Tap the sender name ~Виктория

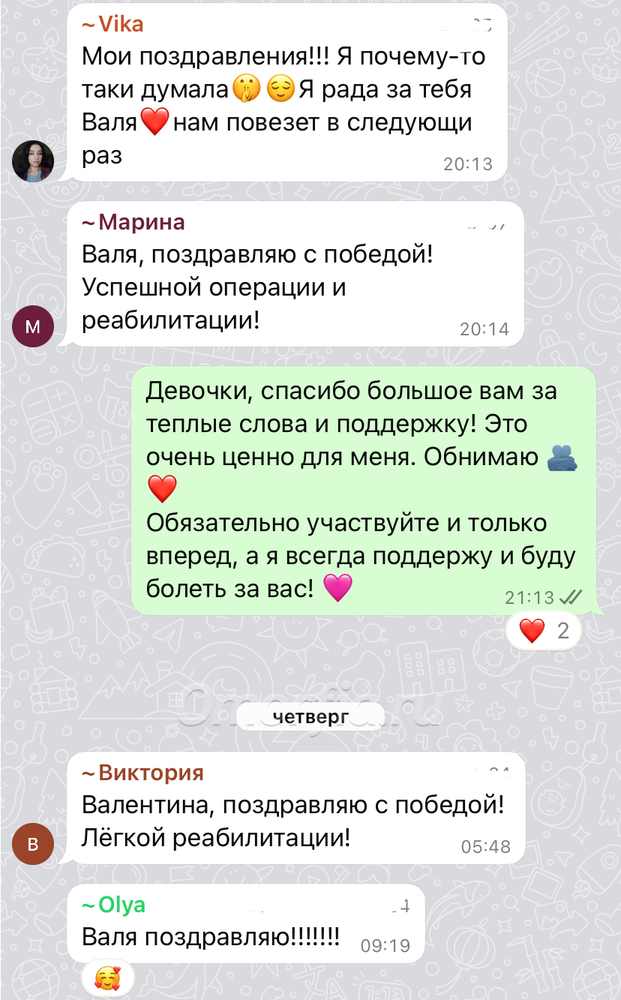142,772
